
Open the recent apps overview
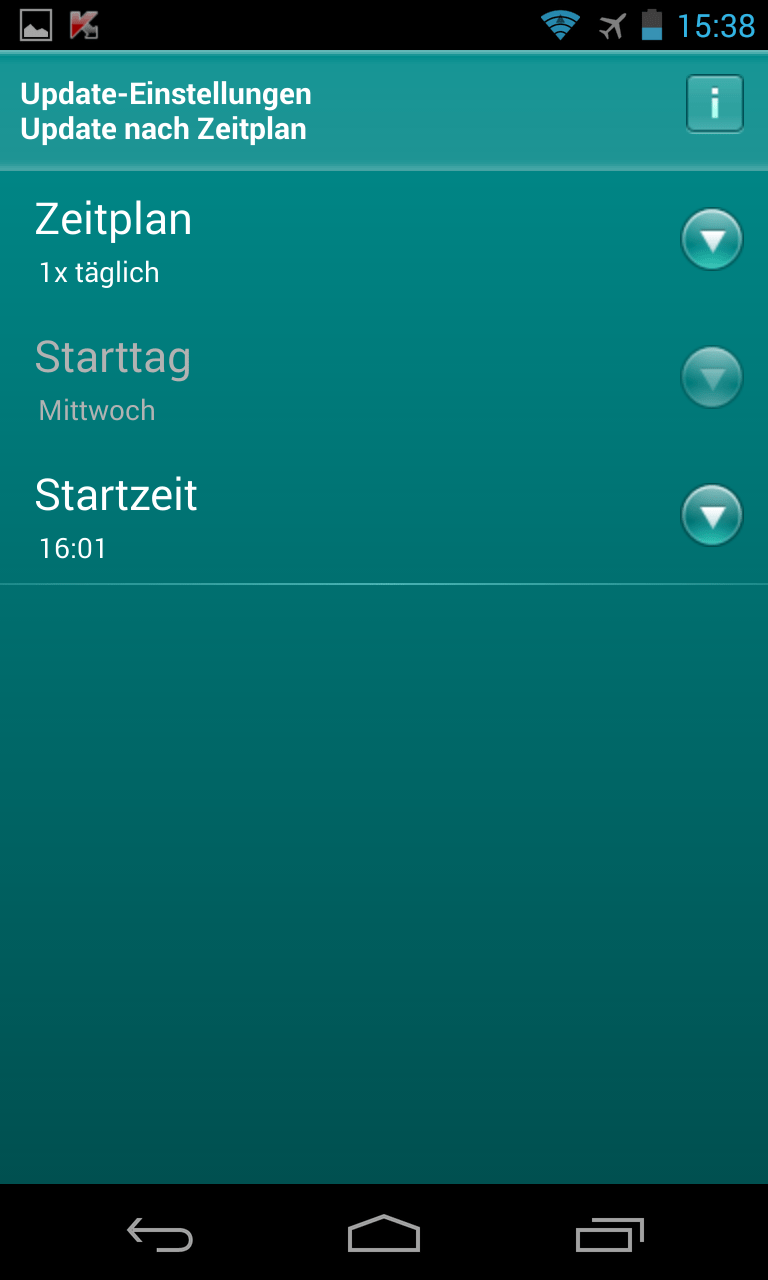coord(610,1234)
